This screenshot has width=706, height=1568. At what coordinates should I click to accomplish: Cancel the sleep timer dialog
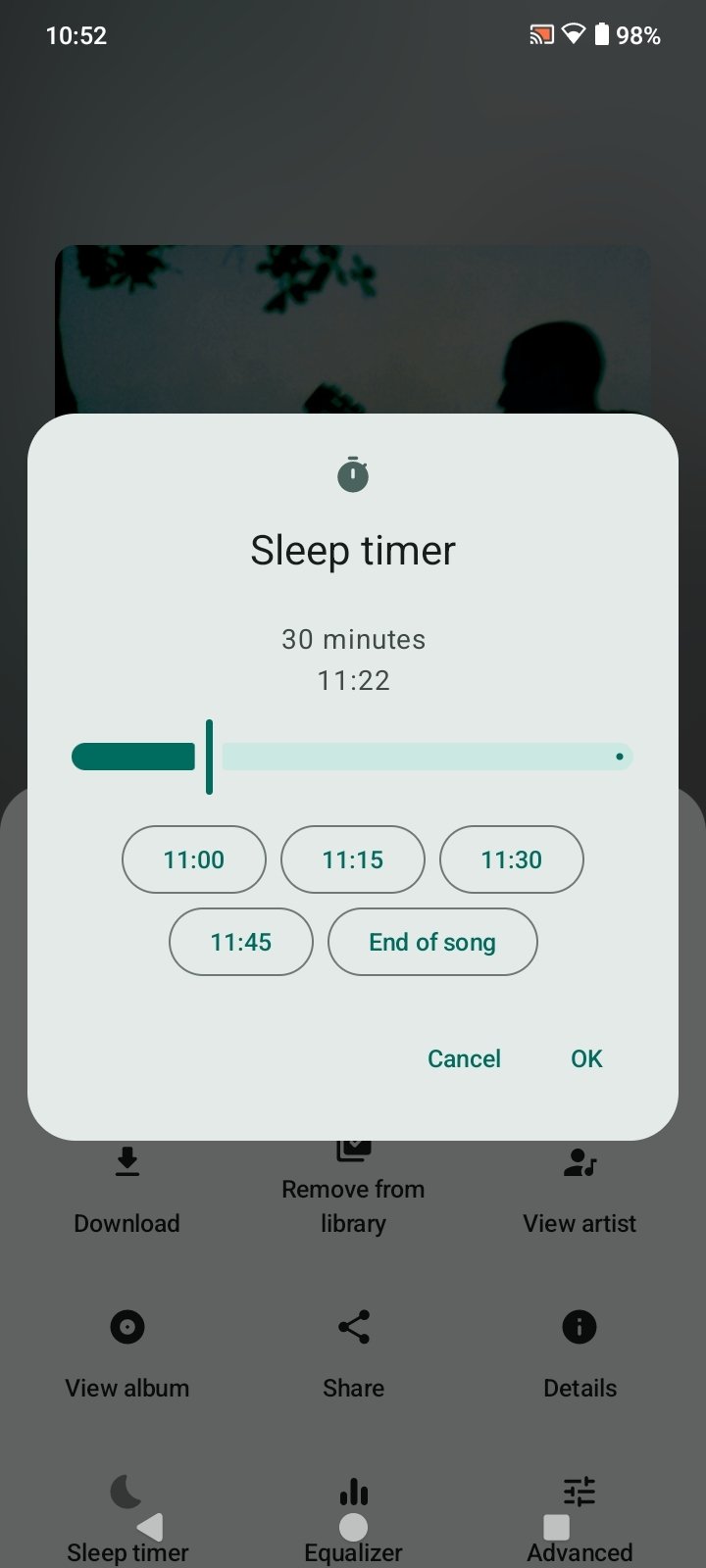pyautogui.click(x=464, y=1058)
